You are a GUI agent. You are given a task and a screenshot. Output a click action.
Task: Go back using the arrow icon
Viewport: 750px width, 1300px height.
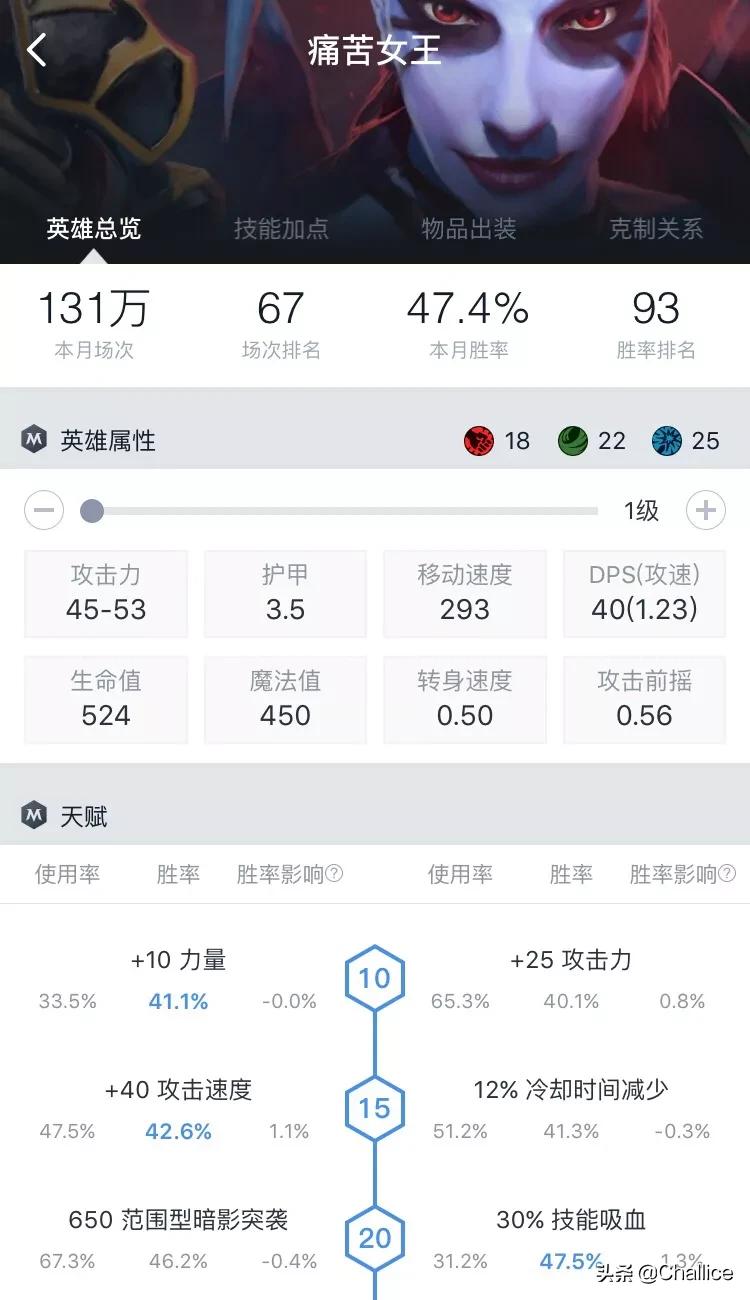coord(37,49)
